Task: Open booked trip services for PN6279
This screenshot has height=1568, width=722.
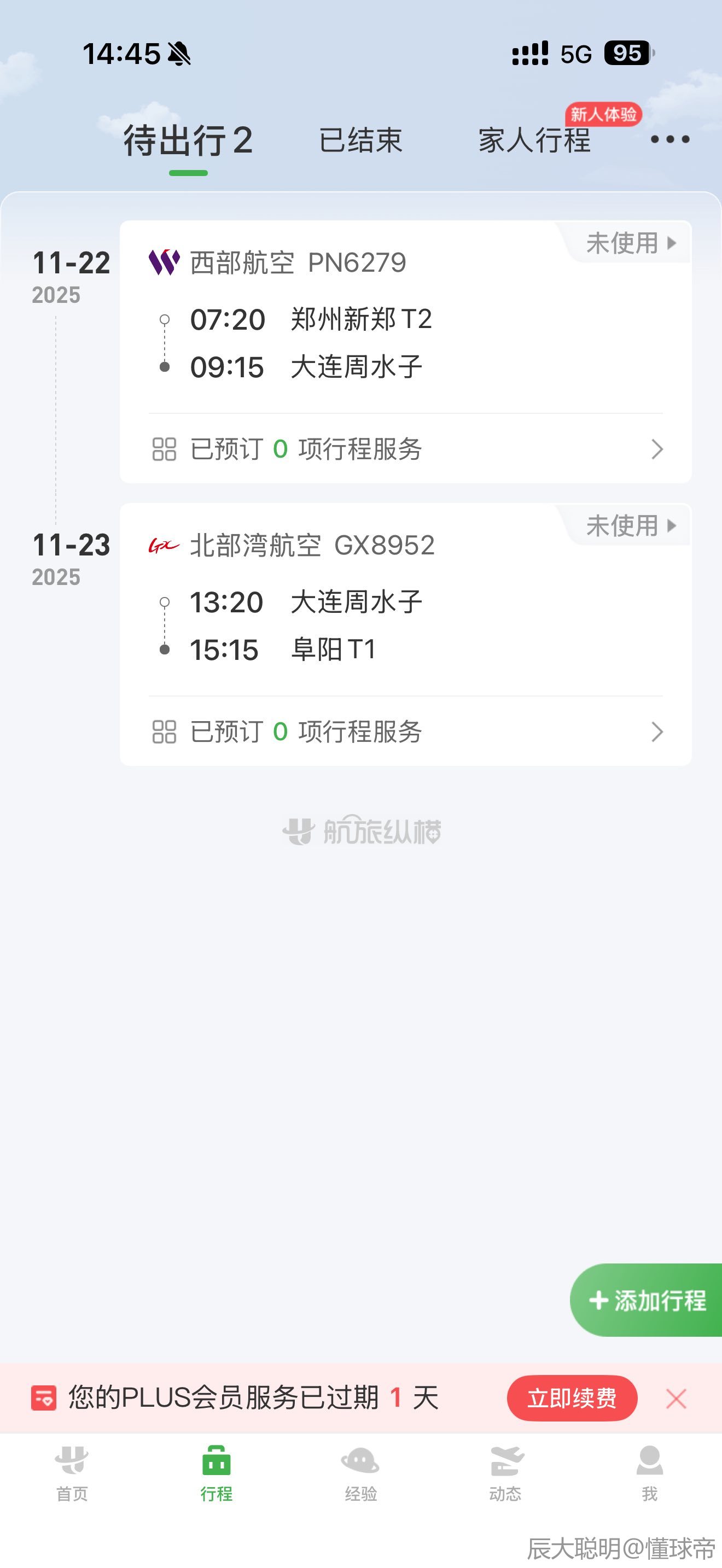Action: click(x=405, y=449)
